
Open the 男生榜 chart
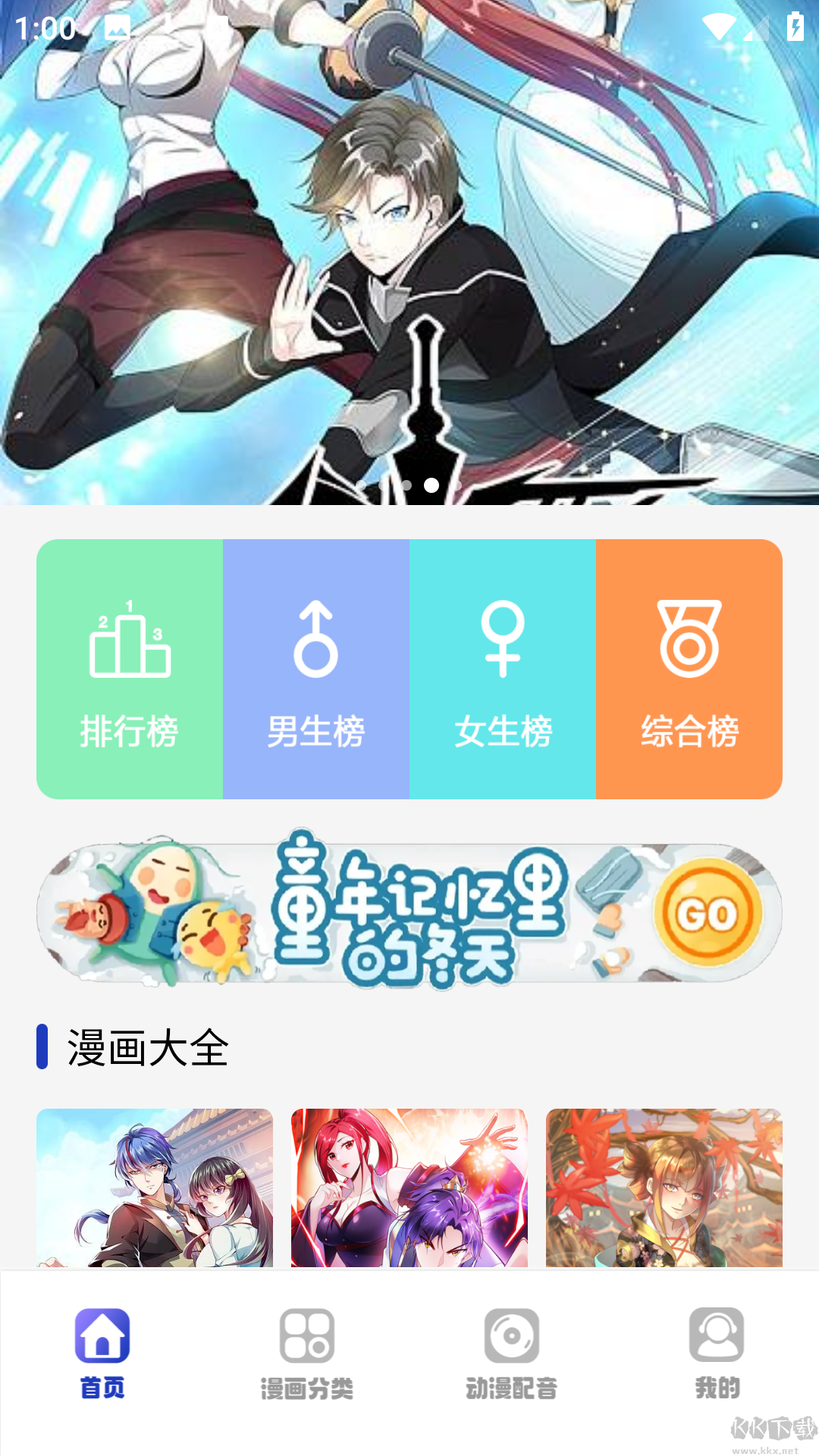316,669
